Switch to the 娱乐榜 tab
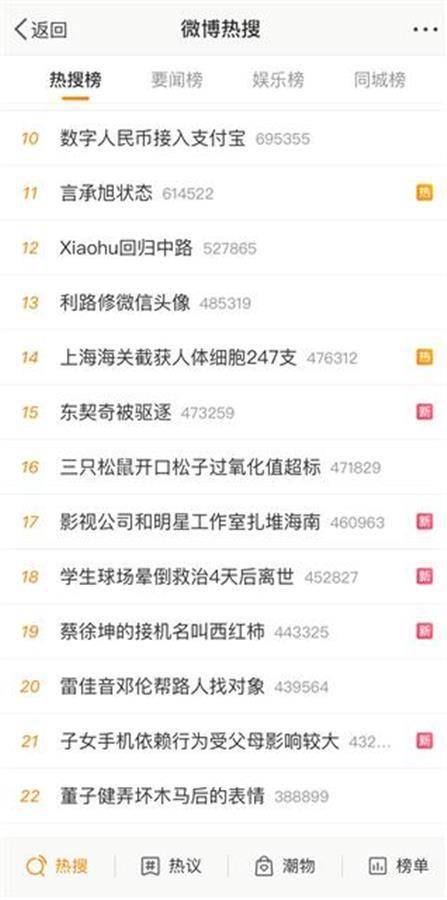The height and width of the screenshot is (900, 447). point(278,80)
